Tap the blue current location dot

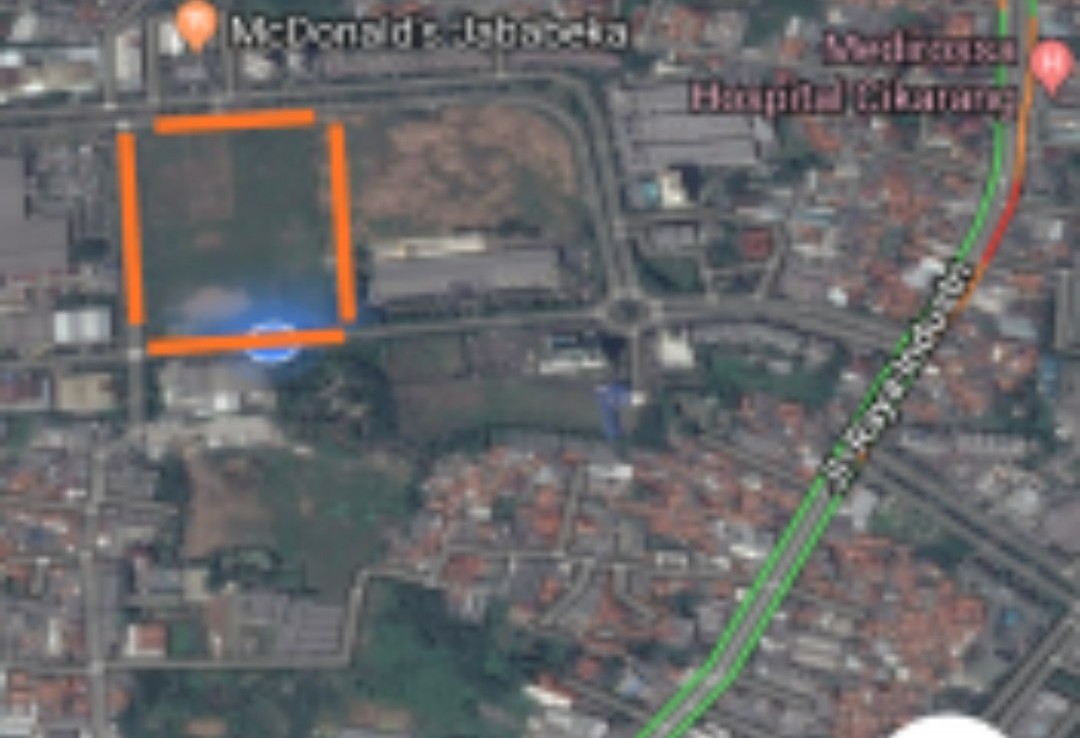271,341
